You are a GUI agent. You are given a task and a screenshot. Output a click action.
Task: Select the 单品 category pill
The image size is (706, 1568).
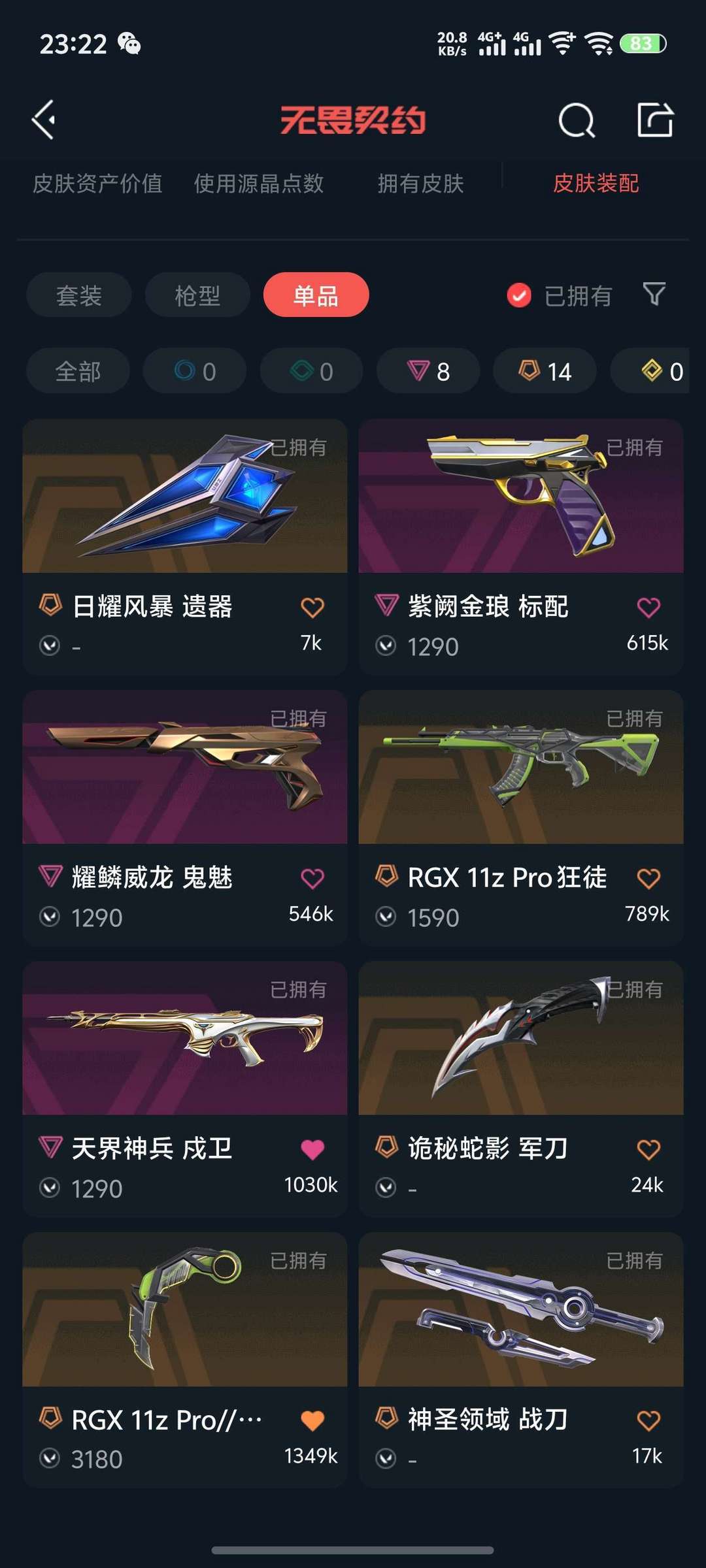[316, 295]
